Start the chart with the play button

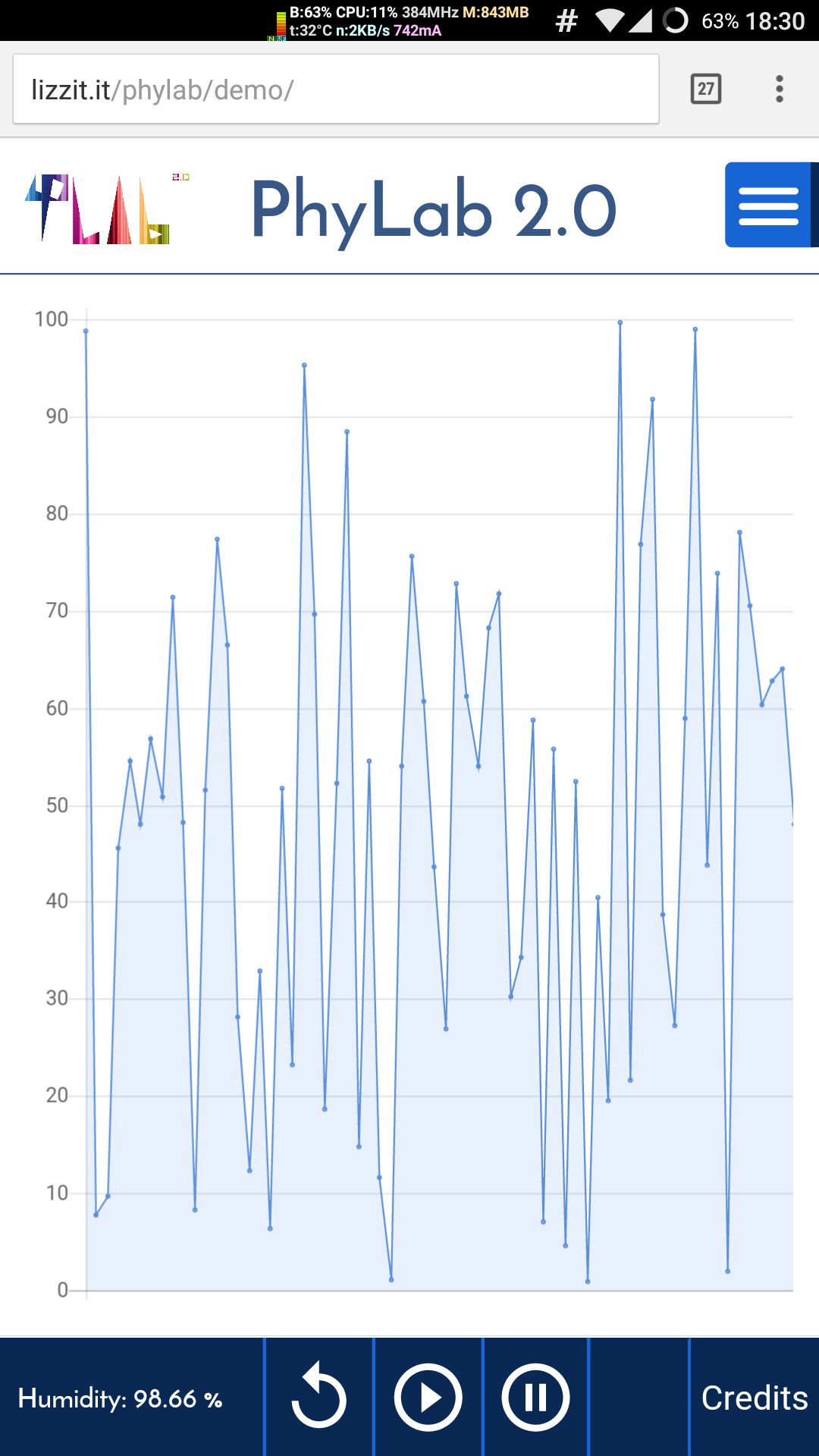[428, 1397]
